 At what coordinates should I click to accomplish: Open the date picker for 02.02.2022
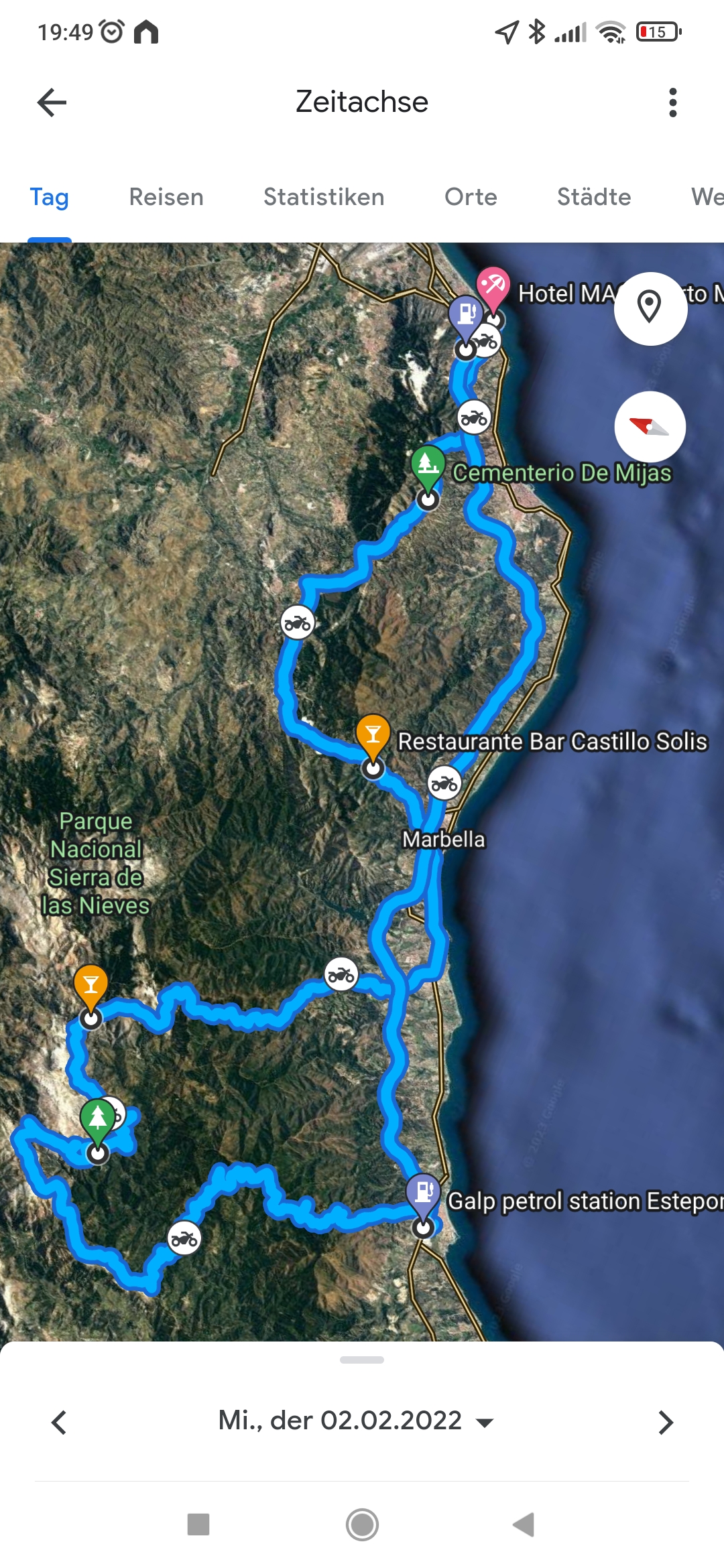click(x=356, y=1421)
